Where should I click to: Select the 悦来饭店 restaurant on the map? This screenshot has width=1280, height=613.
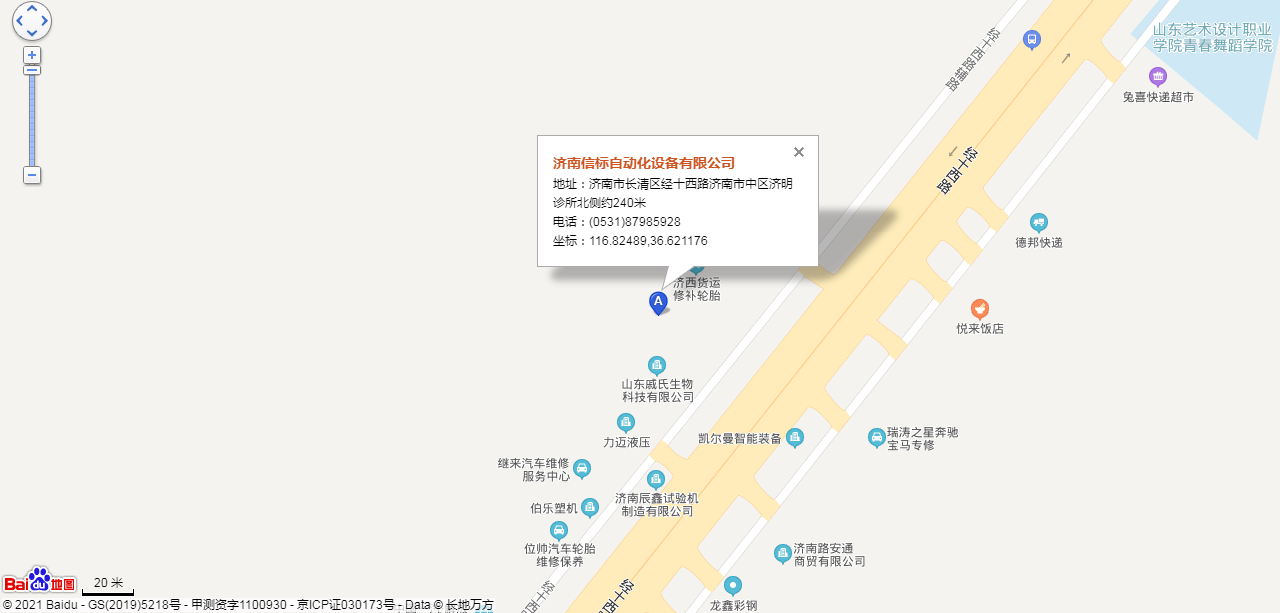(x=980, y=309)
